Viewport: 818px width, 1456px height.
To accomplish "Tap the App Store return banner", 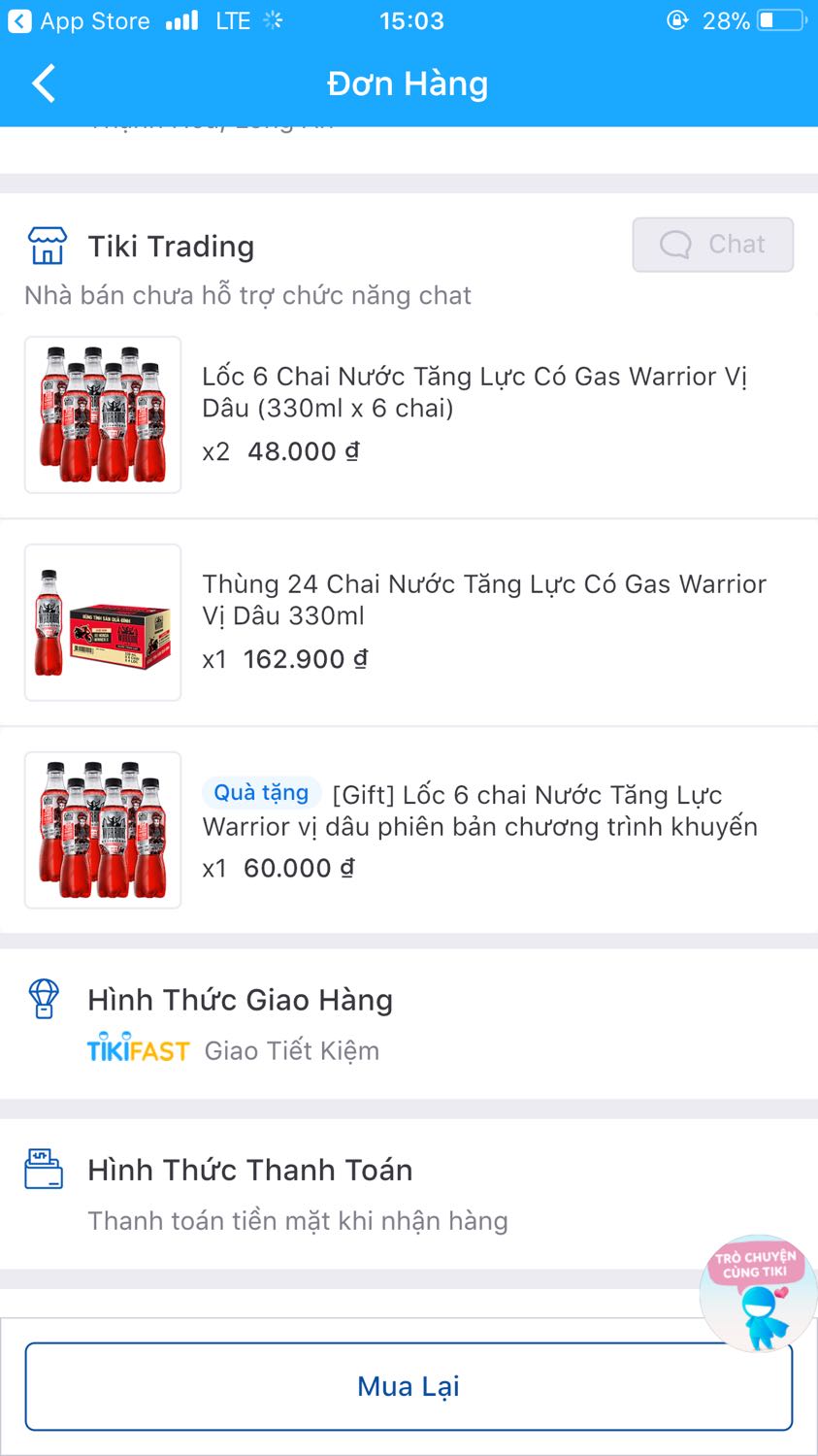I will tap(78, 20).
